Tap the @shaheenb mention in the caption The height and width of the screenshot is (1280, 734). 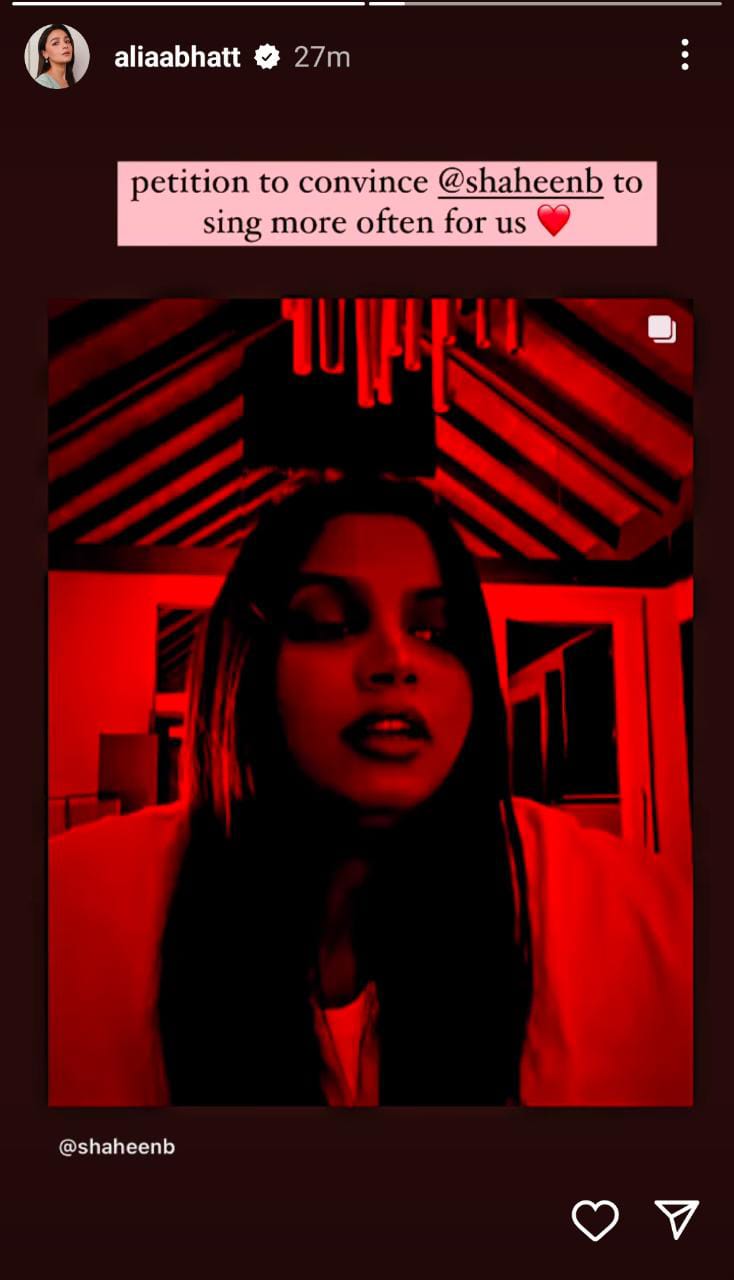click(520, 183)
